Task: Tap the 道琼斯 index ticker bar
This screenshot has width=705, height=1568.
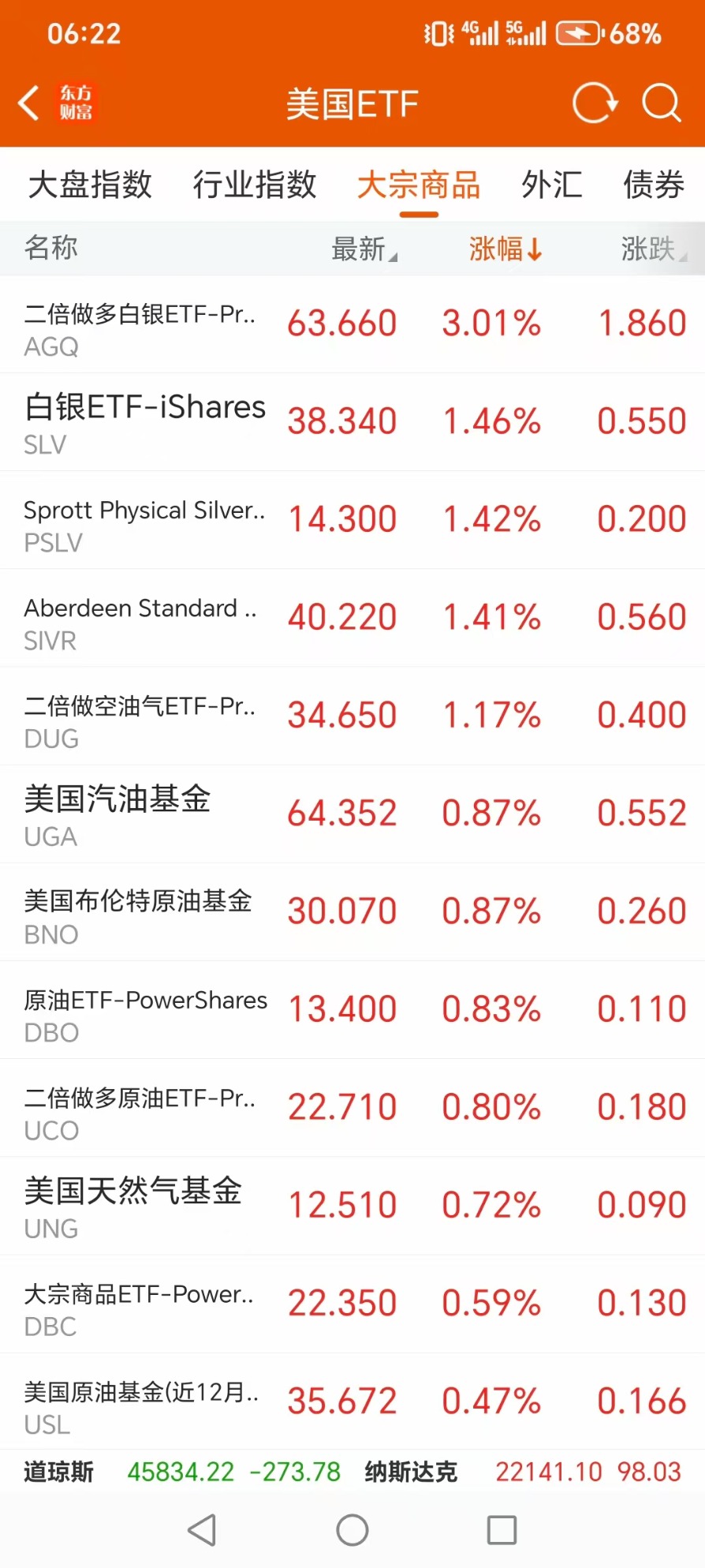Action: coord(182,1472)
